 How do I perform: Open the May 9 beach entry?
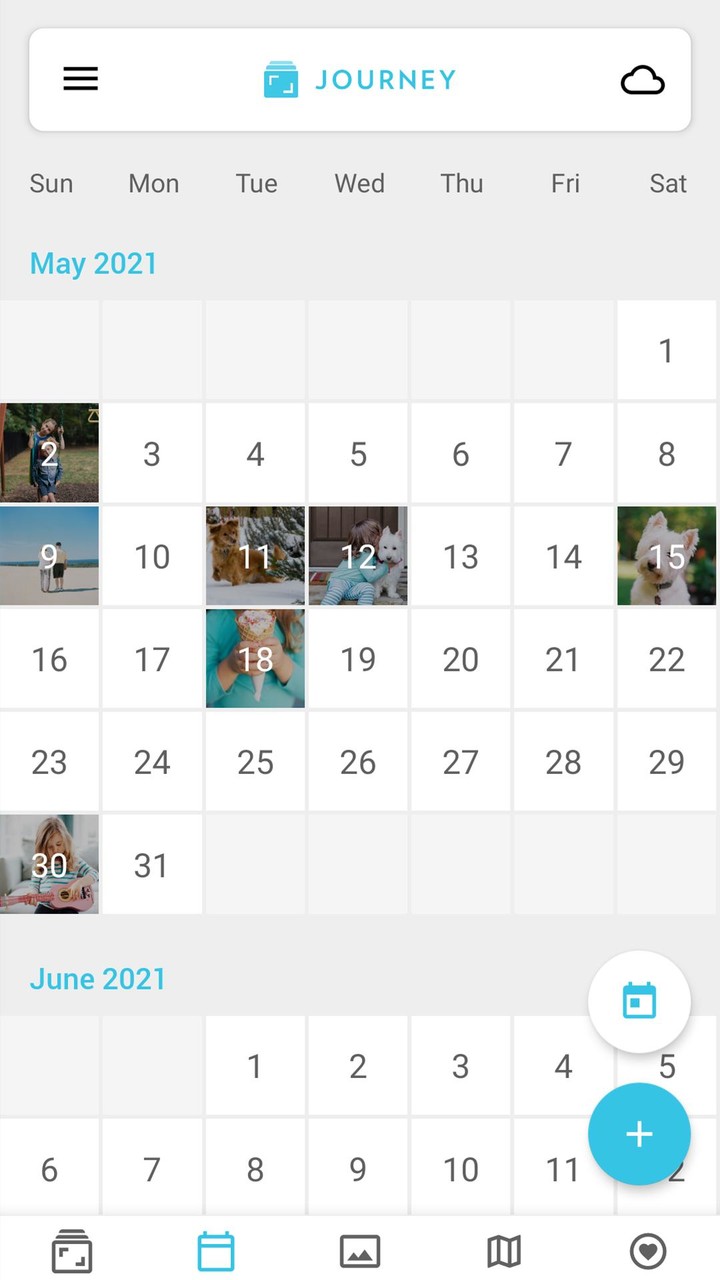pyautogui.click(x=49, y=556)
